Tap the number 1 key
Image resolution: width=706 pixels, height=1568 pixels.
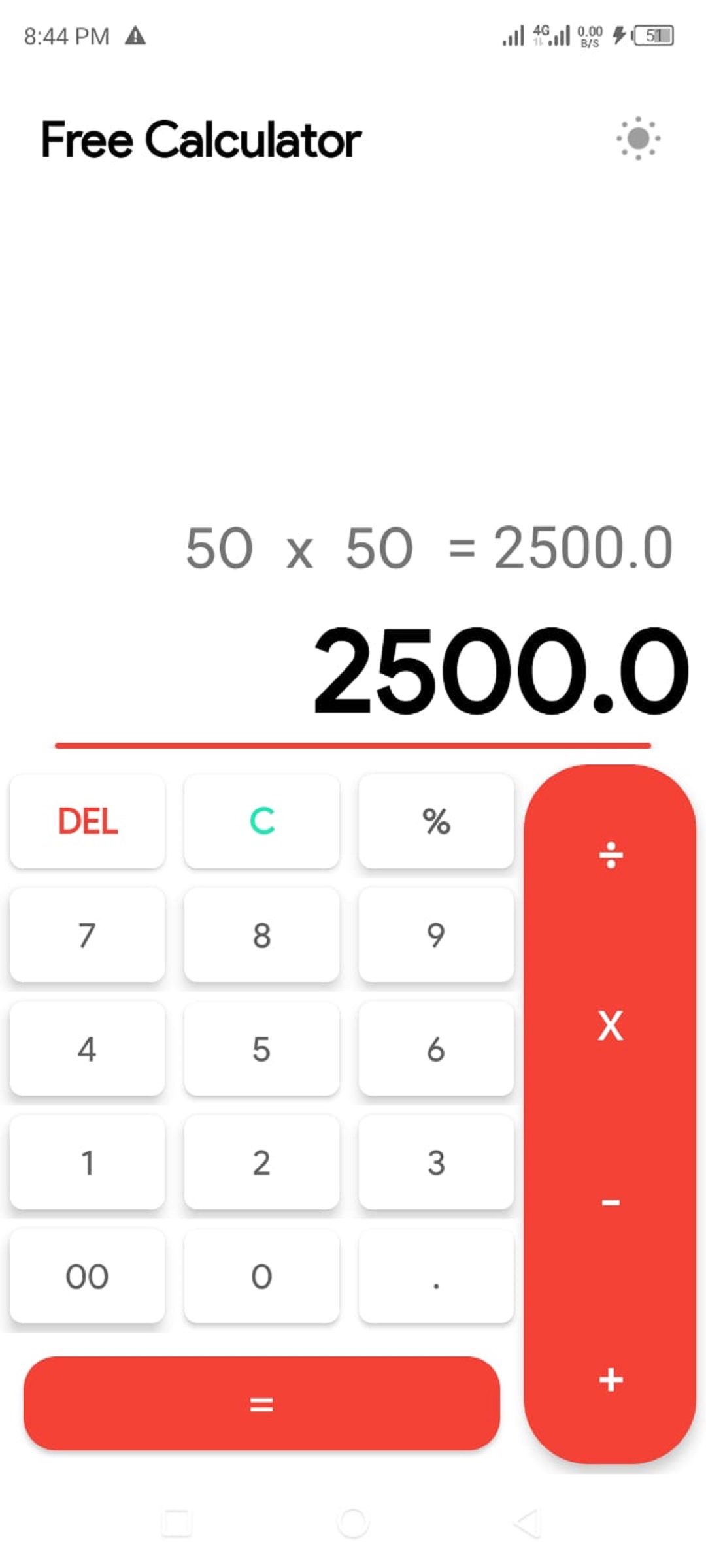[x=88, y=1162]
